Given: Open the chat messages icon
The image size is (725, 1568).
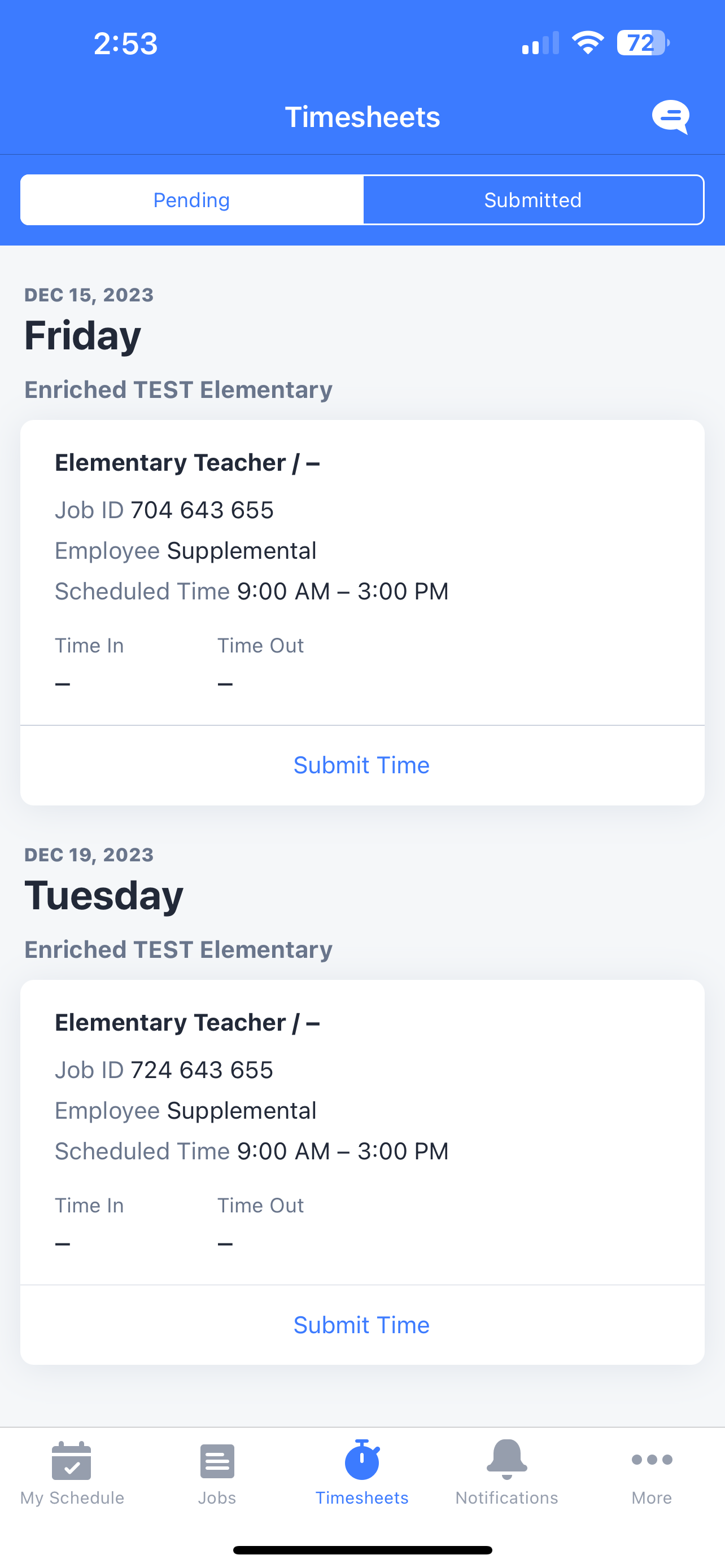Looking at the screenshot, I should tap(670, 116).
